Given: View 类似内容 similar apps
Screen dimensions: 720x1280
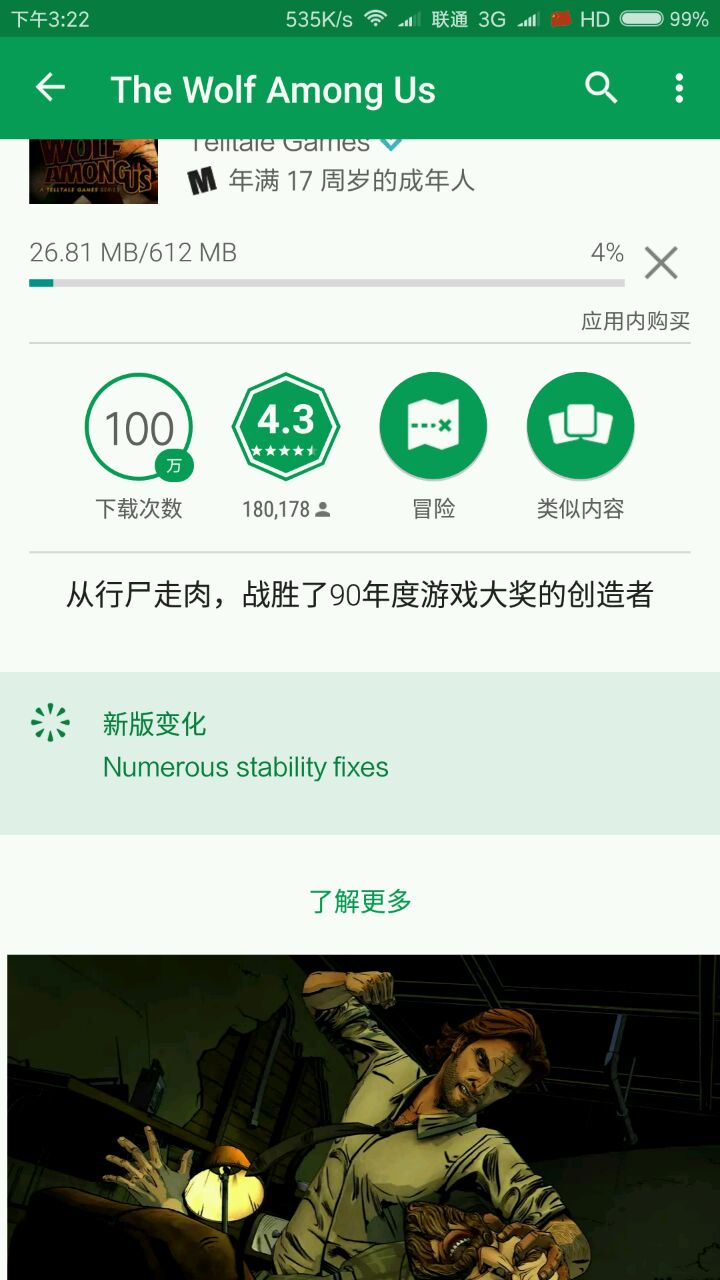Looking at the screenshot, I should [x=580, y=427].
